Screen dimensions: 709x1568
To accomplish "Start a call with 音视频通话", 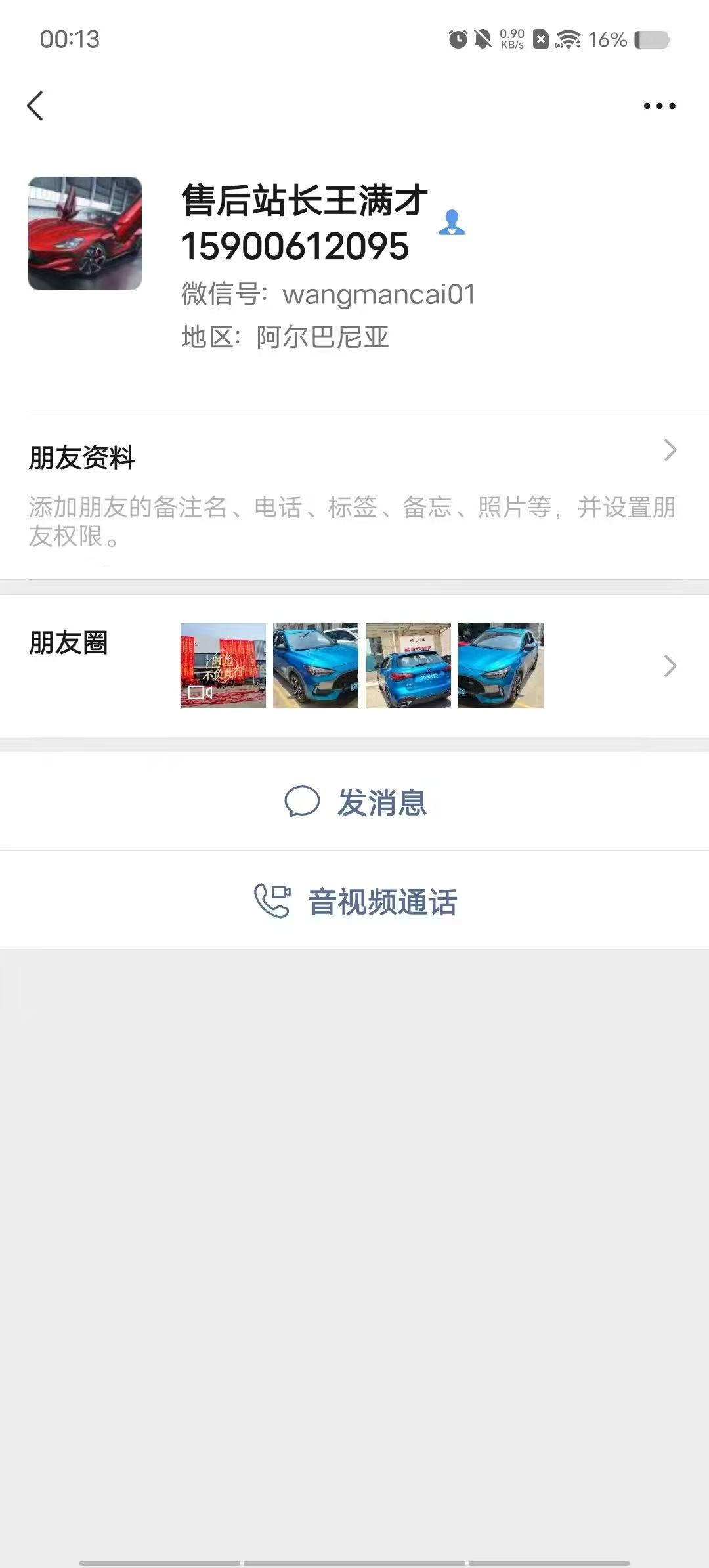I will pyautogui.click(x=355, y=902).
